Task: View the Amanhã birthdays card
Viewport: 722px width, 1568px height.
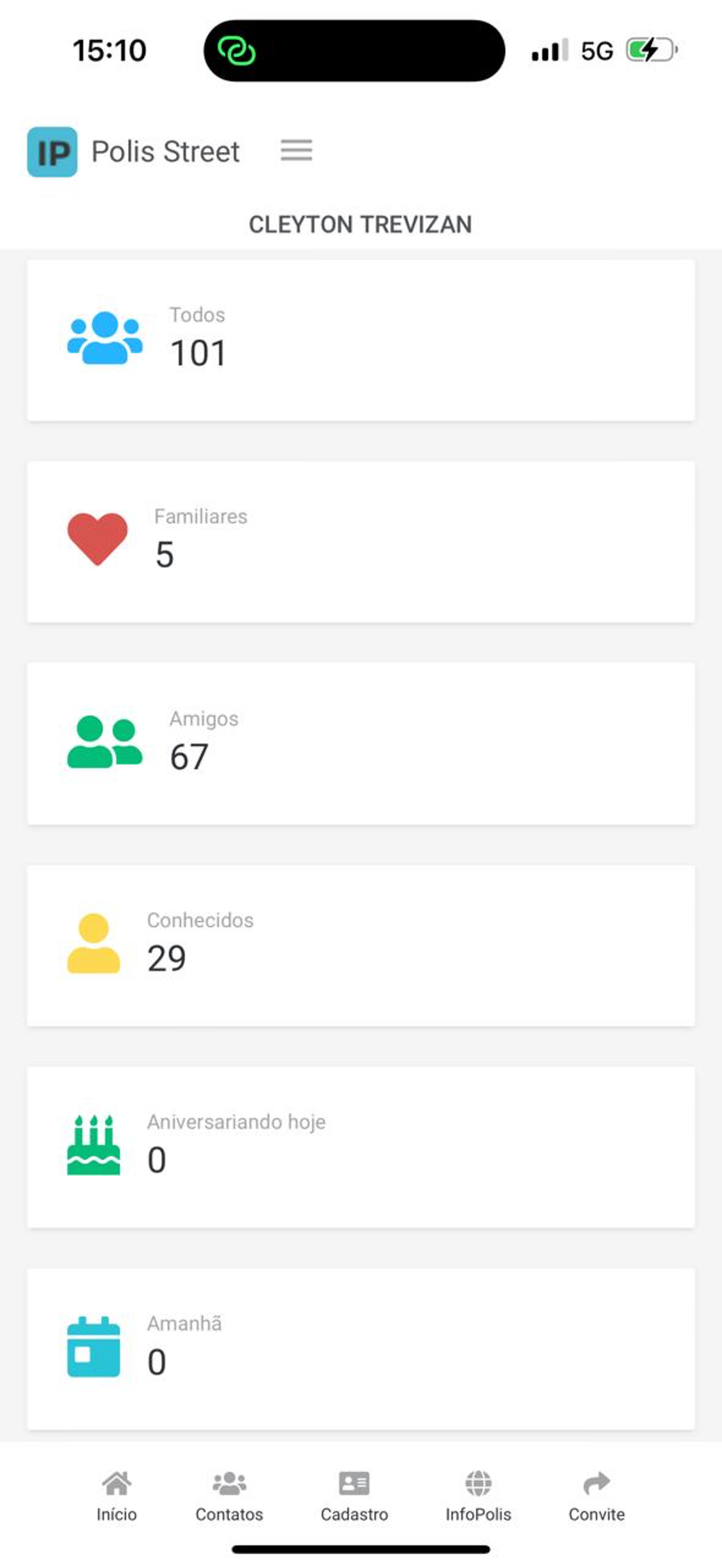Action: coord(360,1349)
